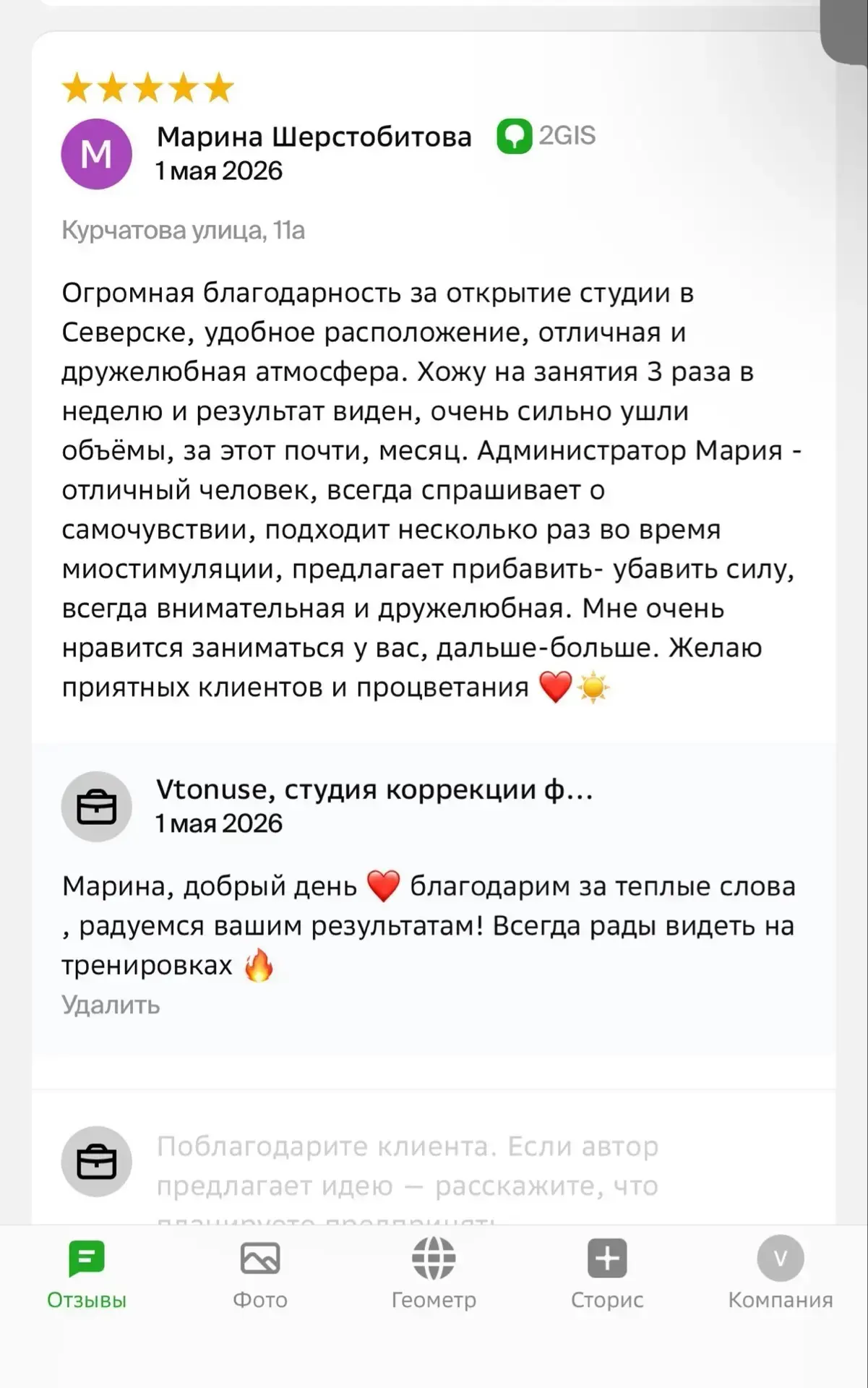The image size is (868, 1388).
Task: Switch to the Компания tab
Action: click(781, 1274)
